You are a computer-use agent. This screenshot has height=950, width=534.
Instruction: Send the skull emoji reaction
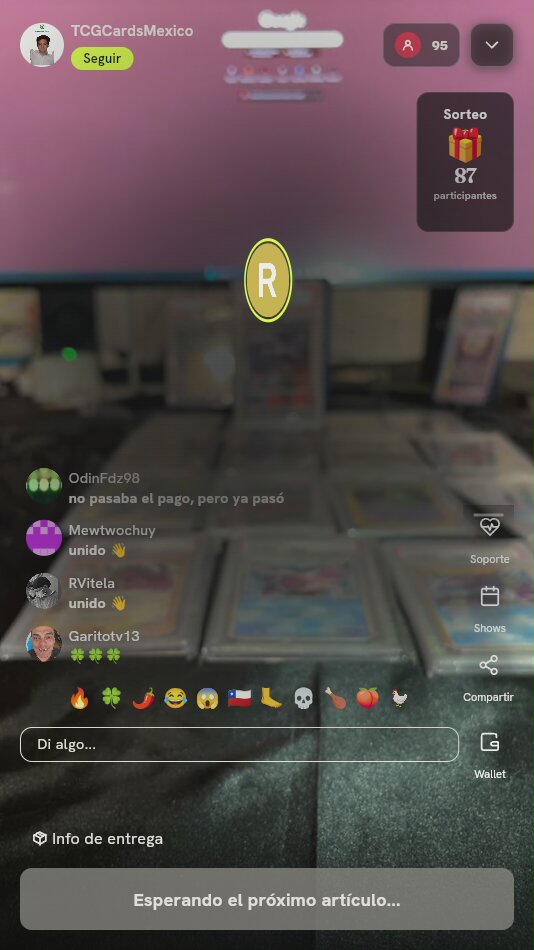click(x=303, y=698)
